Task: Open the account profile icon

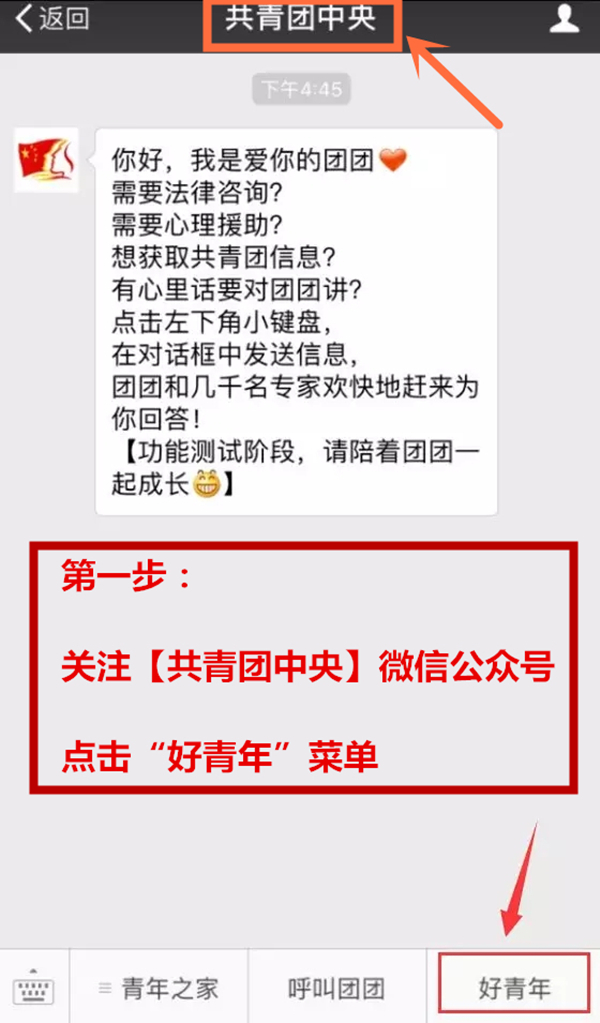Action: (564, 20)
